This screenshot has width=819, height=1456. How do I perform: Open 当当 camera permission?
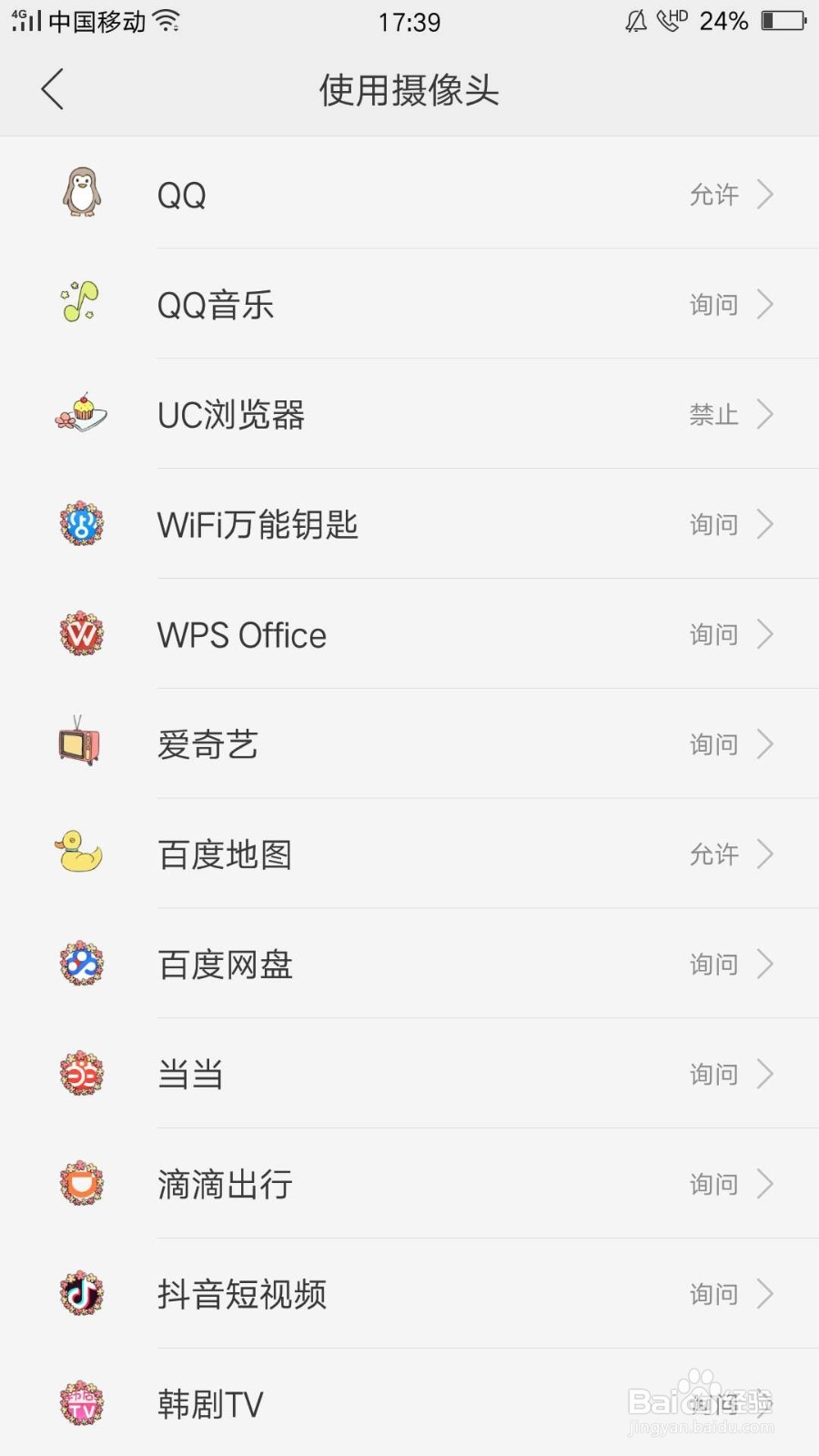[x=409, y=1075]
